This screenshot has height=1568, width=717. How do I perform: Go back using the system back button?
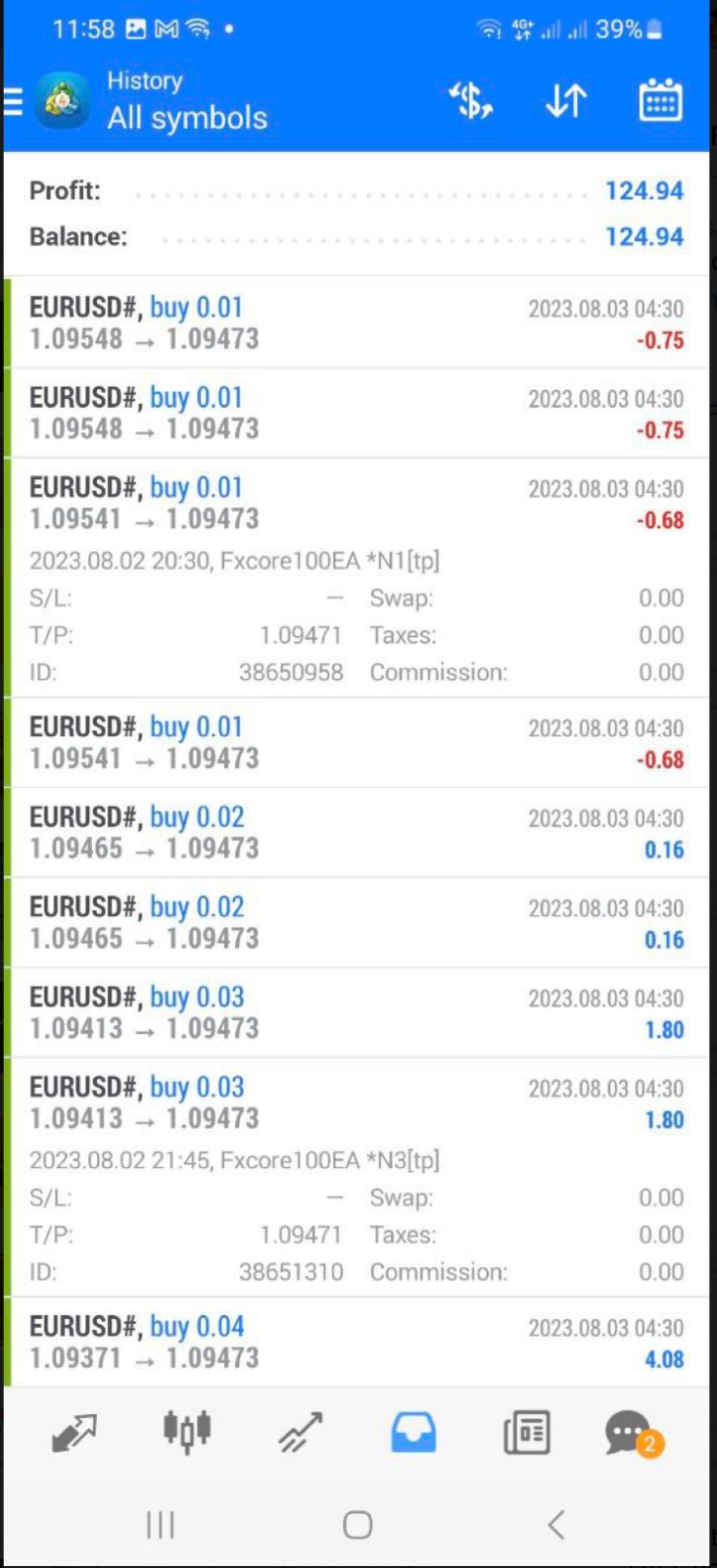[555, 1524]
